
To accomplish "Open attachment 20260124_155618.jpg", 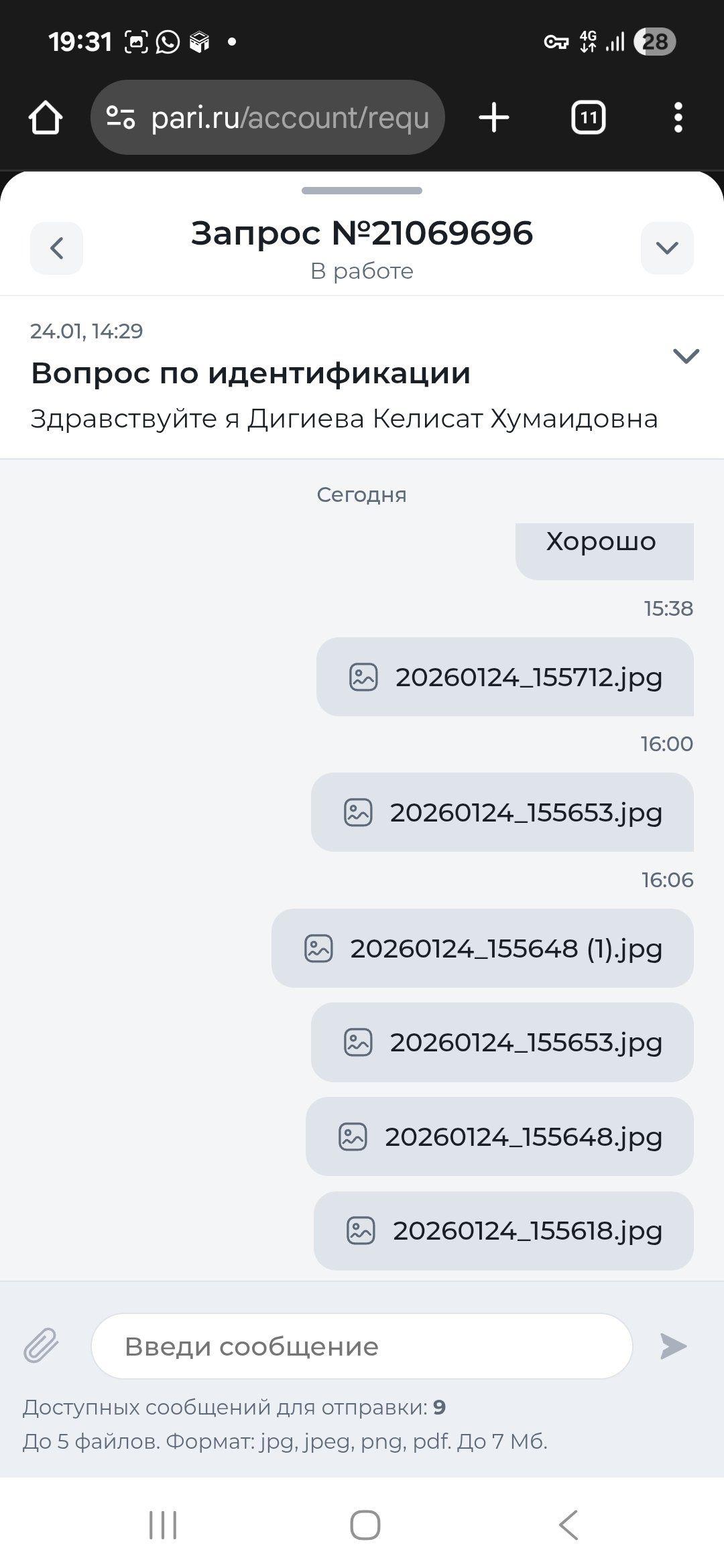I will point(503,1230).
